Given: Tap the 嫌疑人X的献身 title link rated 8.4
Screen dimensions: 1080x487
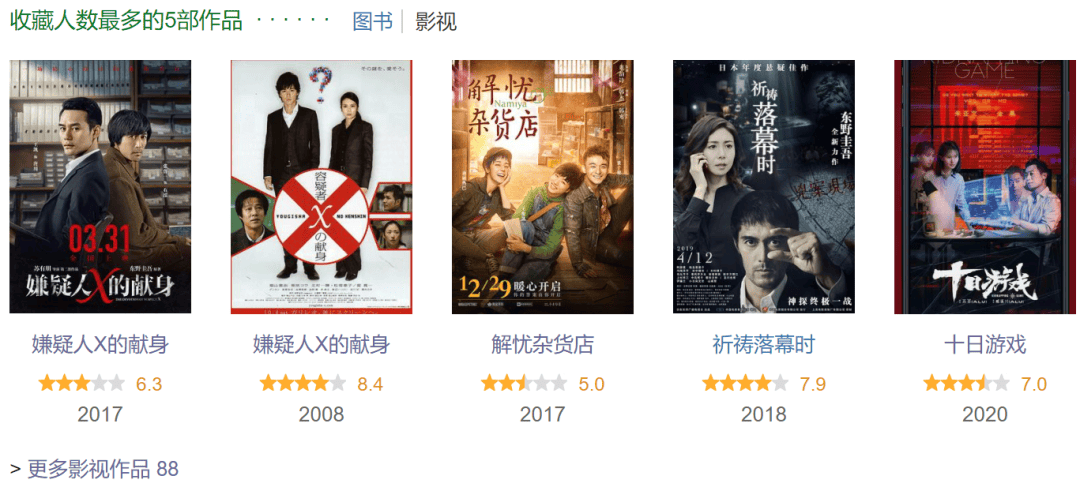Looking at the screenshot, I should click(321, 345).
